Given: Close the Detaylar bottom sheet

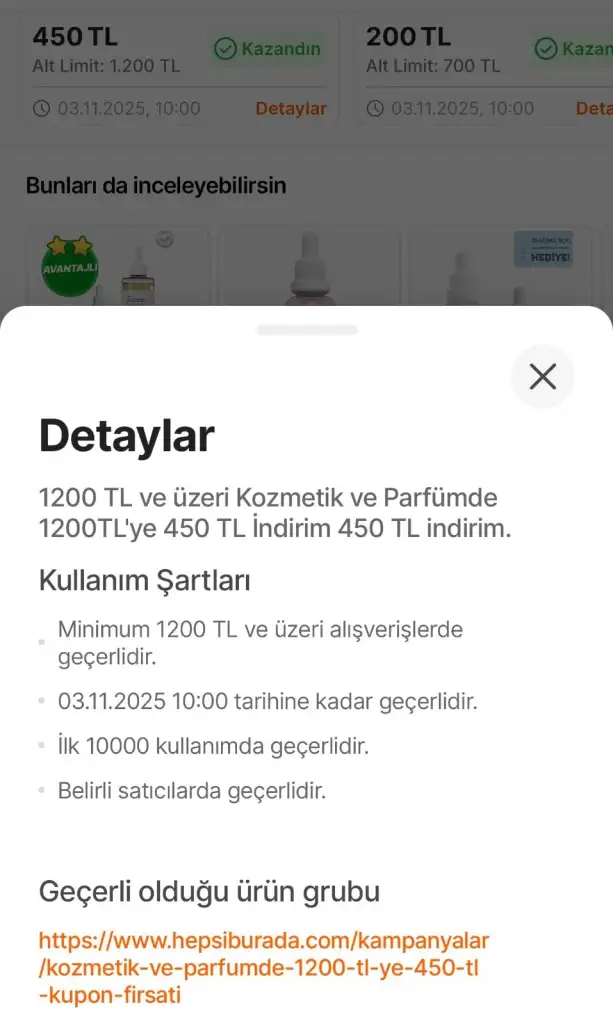Looking at the screenshot, I should point(542,376).
